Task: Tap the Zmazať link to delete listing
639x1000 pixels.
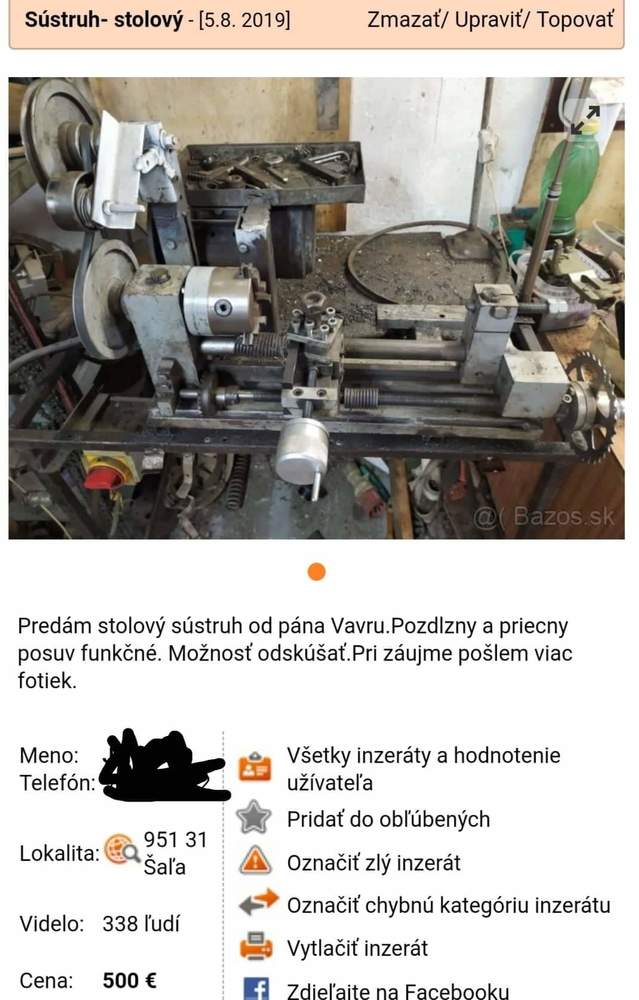Action: [x=405, y=20]
